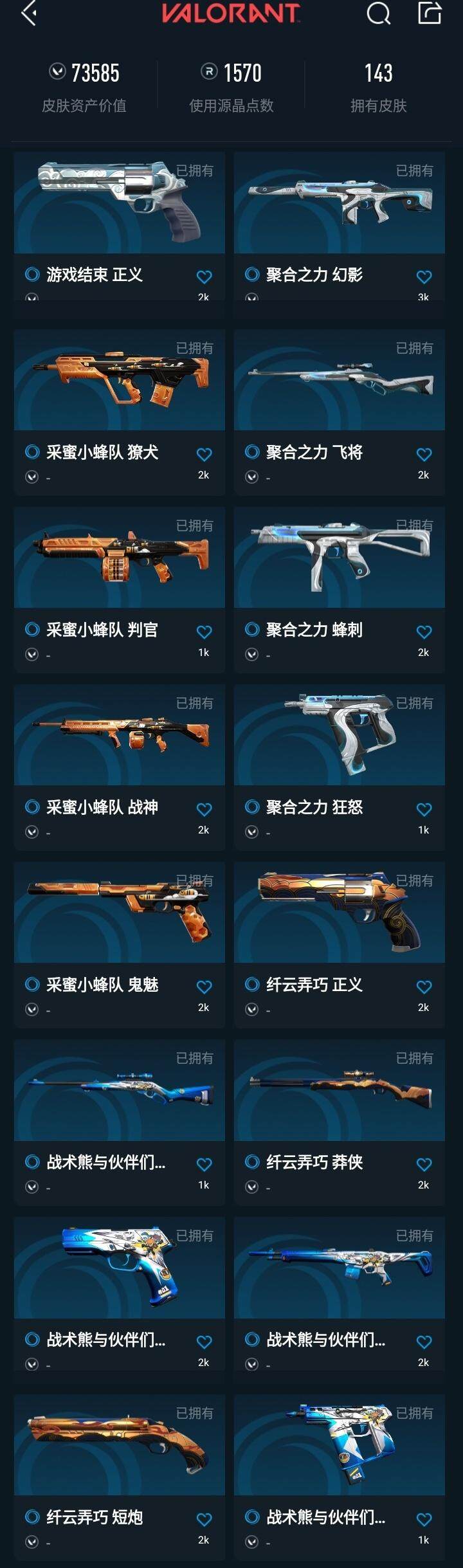The image size is (463, 1568).
Task: Open 采蜜小蜂队 战神 skin details
Action: tap(120, 736)
